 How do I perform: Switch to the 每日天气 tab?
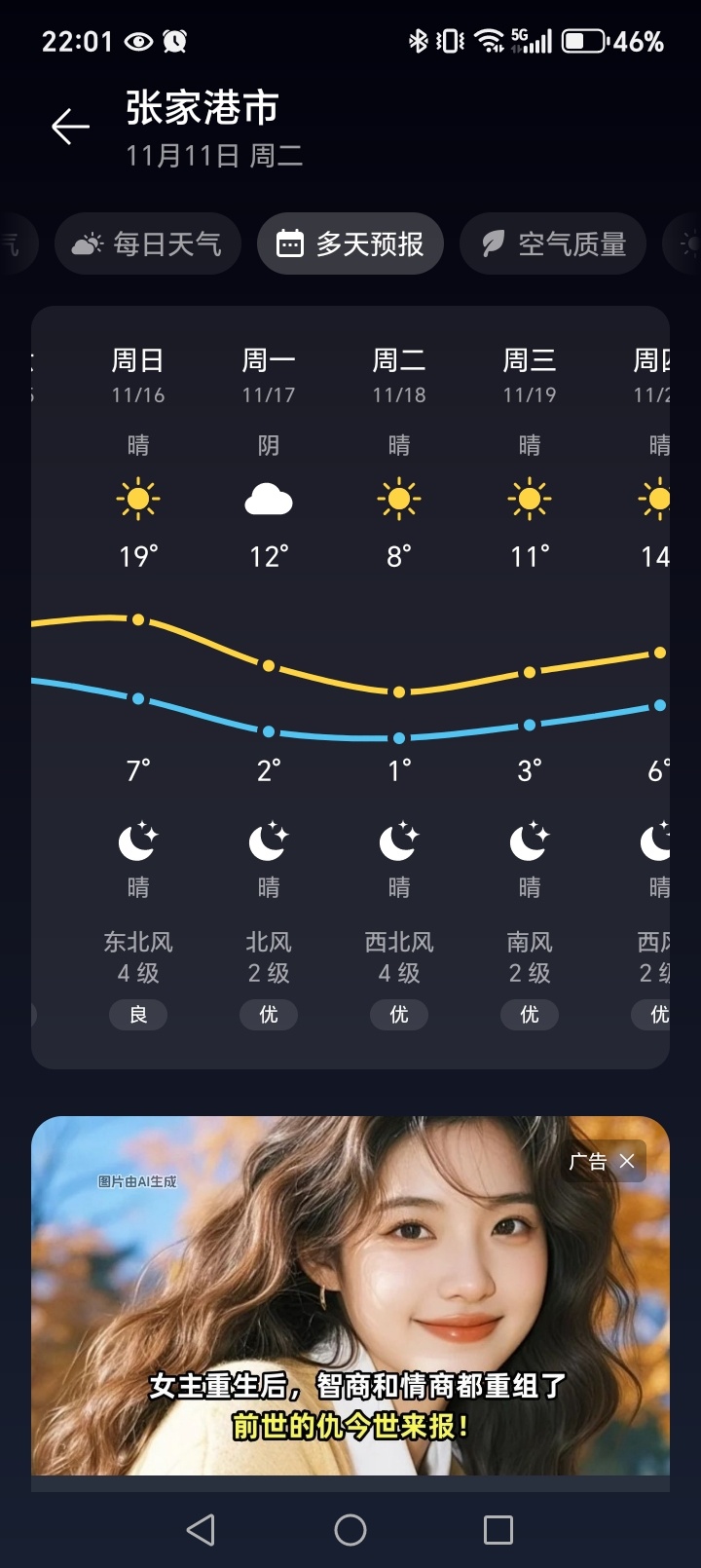point(148,243)
